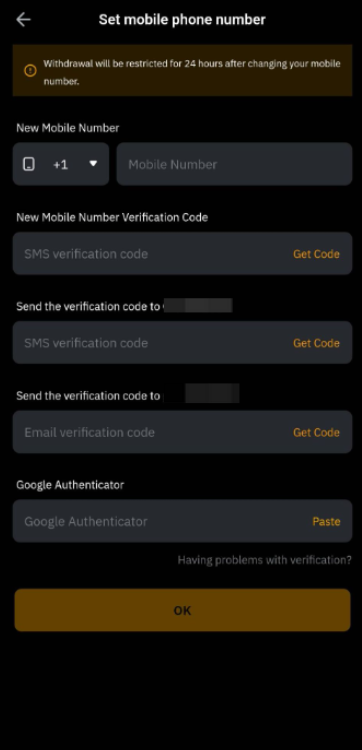Viewport: 362px width, 750px height.
Task: Go back using the top-left arrow
Action: click(x=23, y=20)
